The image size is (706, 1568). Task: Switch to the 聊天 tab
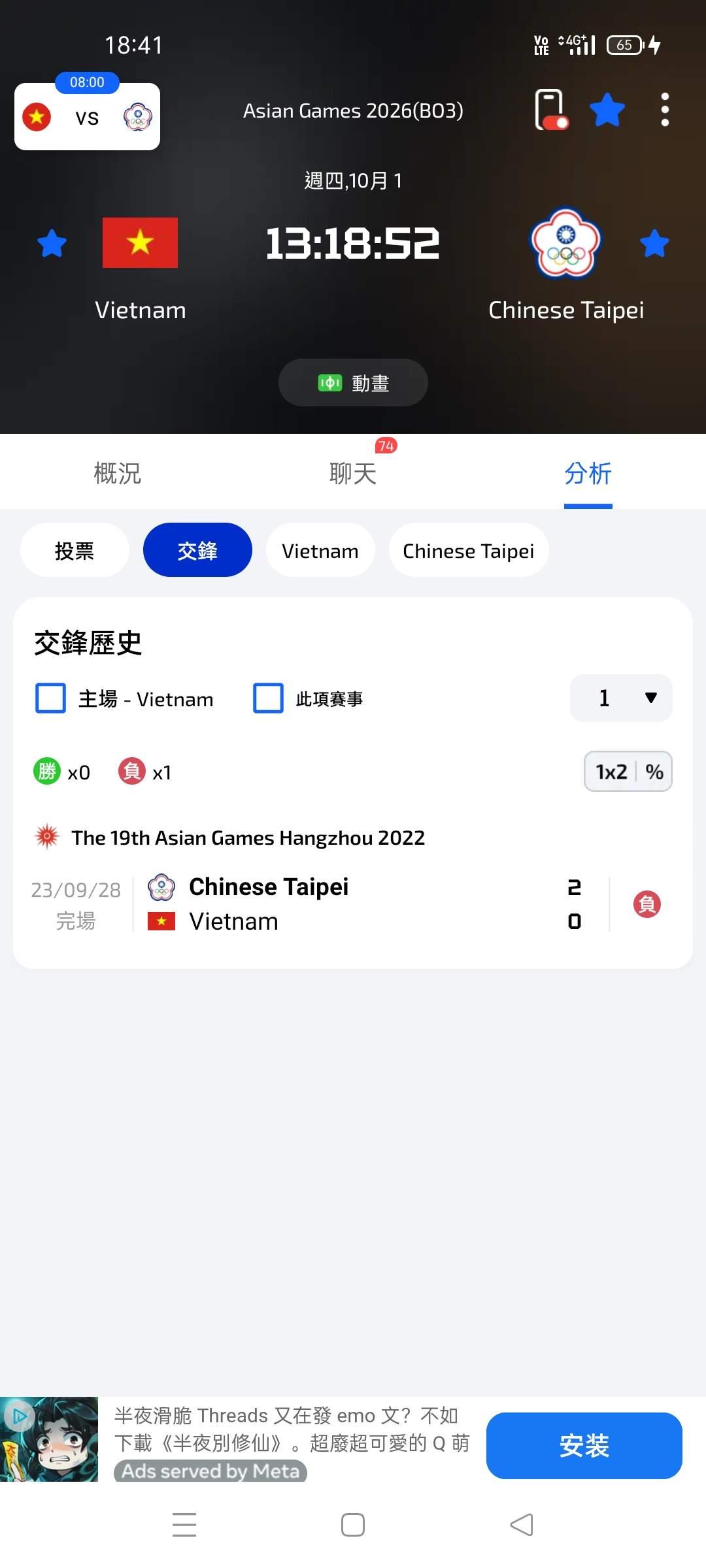click(x=353, y=473)
